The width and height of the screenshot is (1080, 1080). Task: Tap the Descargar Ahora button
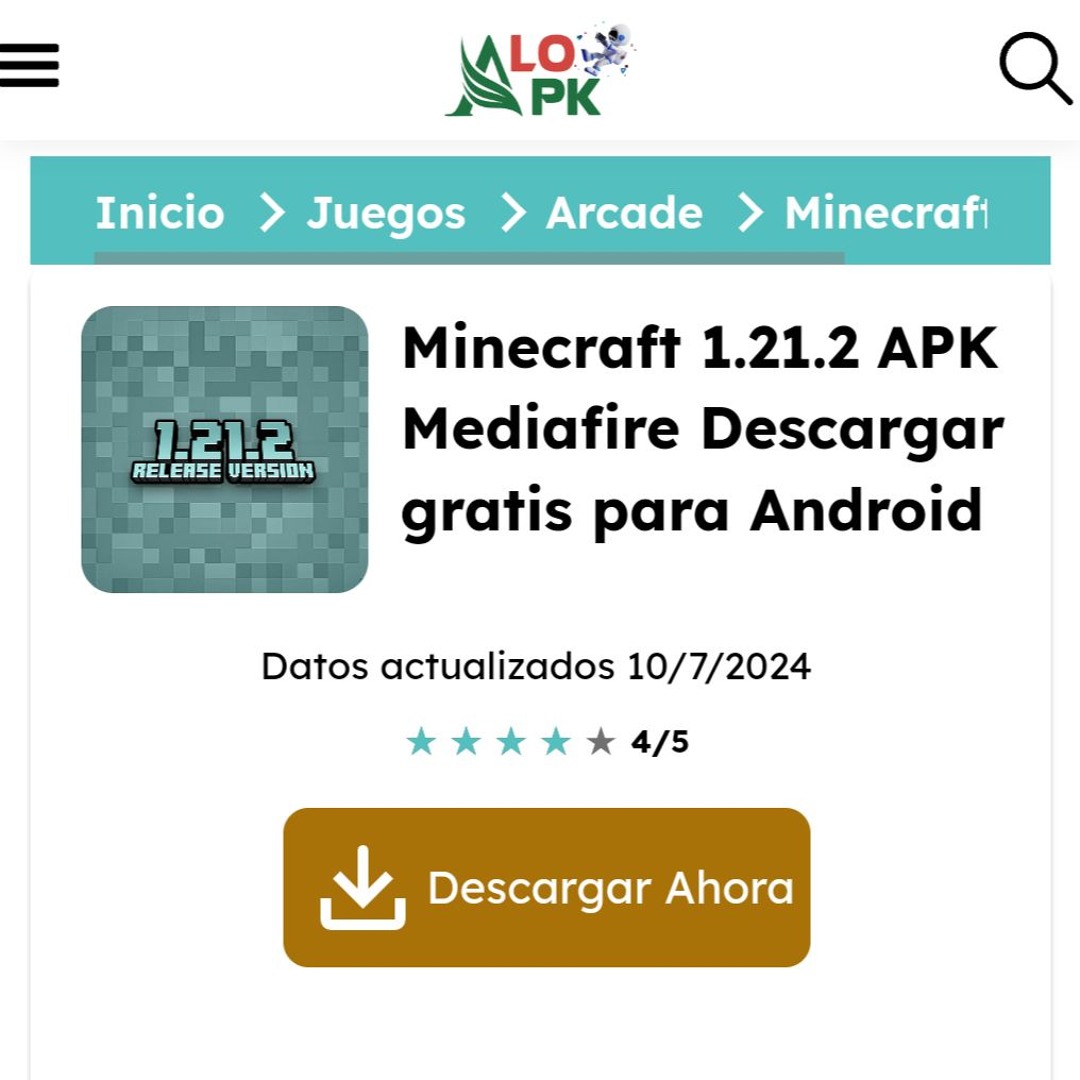pos(546,887)
